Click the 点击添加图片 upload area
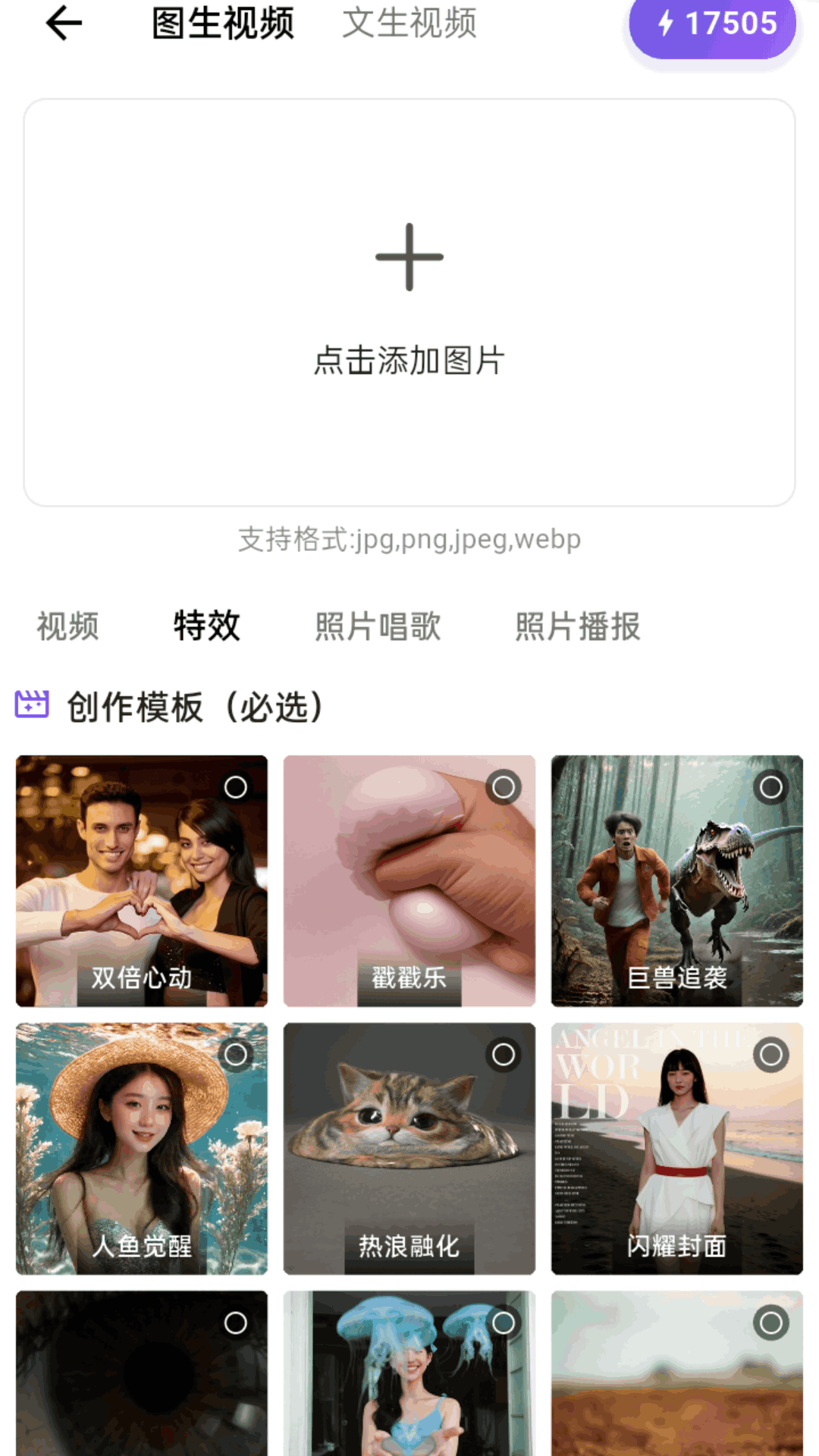Viewport: 819px width, 1456px height. [x=409, y=303]
